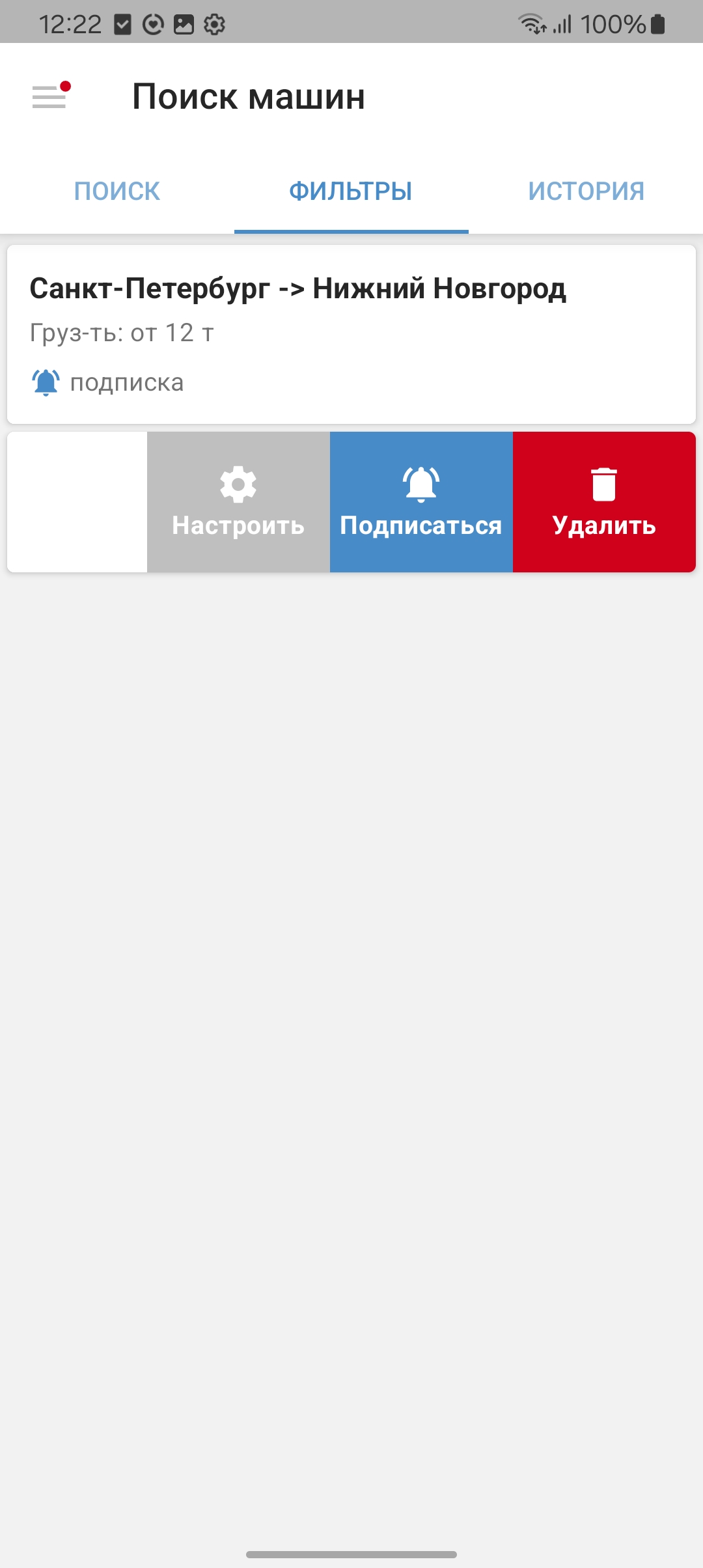This screenshot has width=703, height=1568.
Task: Open the Санкт-Петербург to Нижний Новгород filter
Action: (351, 333)
